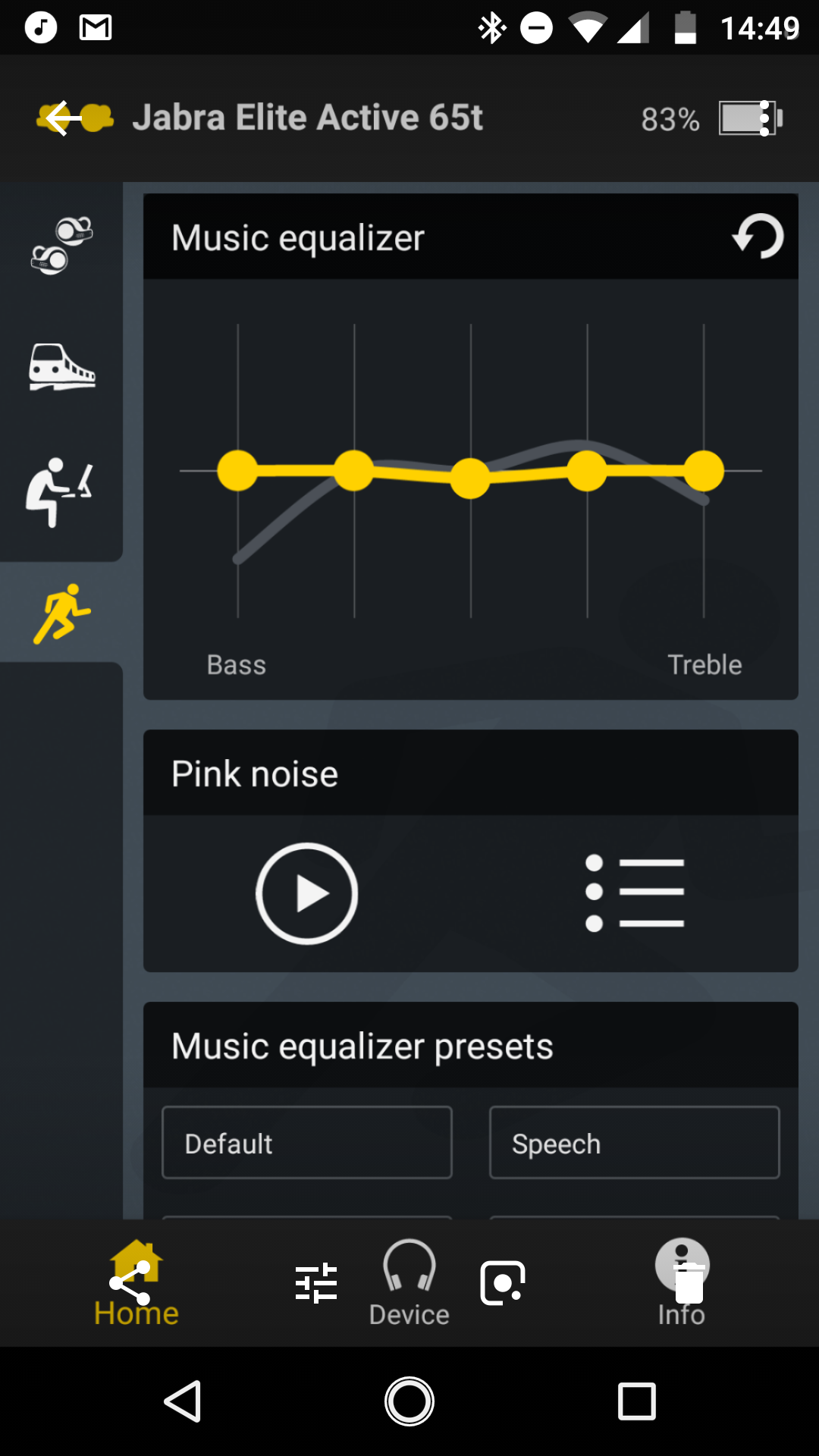This screenshot has width=819, height=1456.
Task: Open the pink noise sound list
Action: (635, 893)
